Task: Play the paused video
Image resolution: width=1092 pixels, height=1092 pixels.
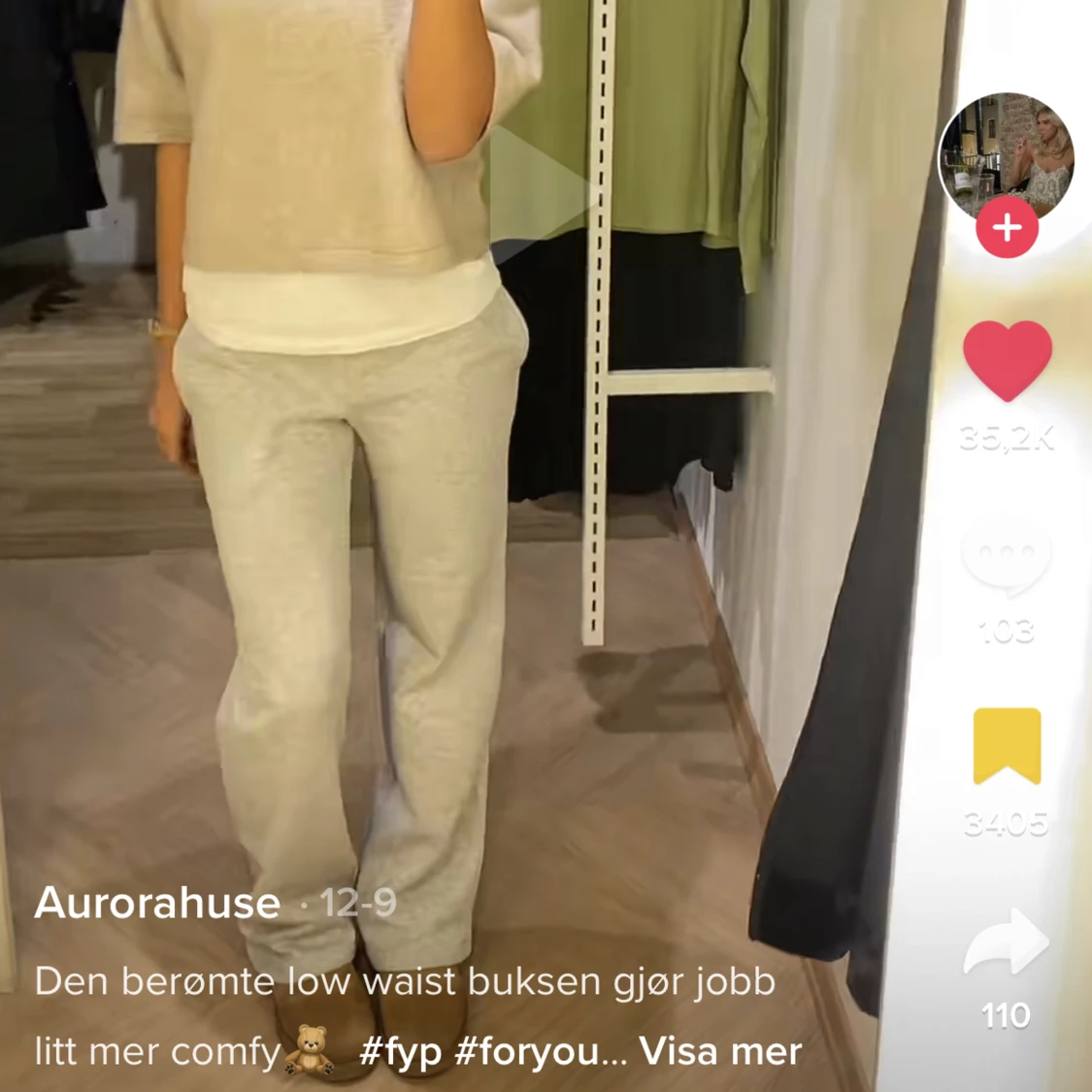Action: 544,194
